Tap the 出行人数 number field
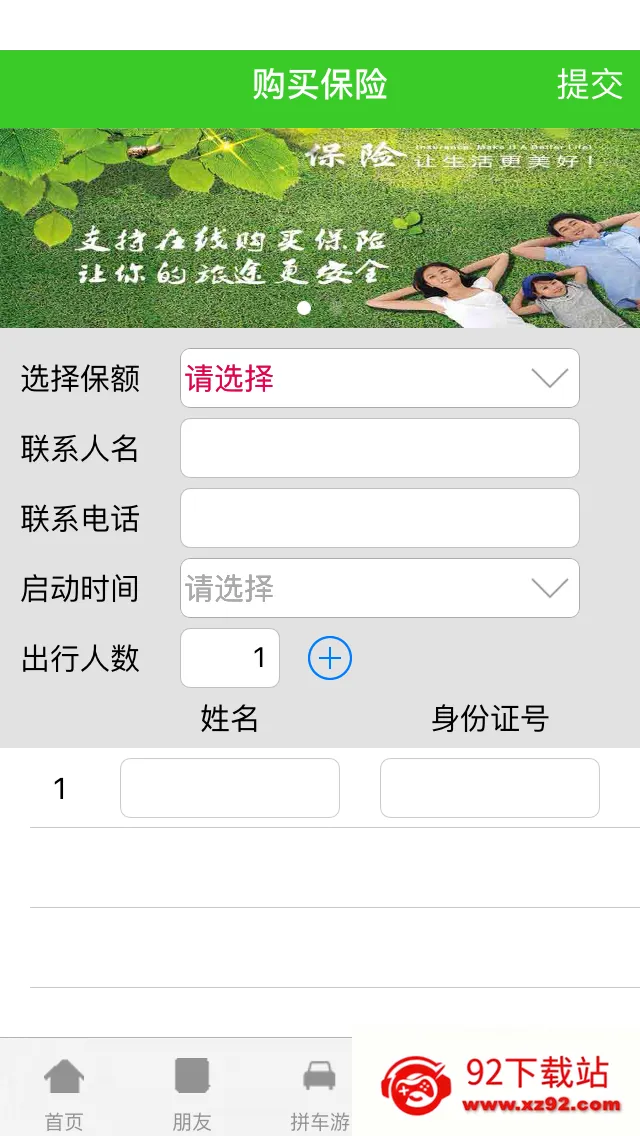The width and height of the screenshot is (640, 1136). click(x=230, y=658)
